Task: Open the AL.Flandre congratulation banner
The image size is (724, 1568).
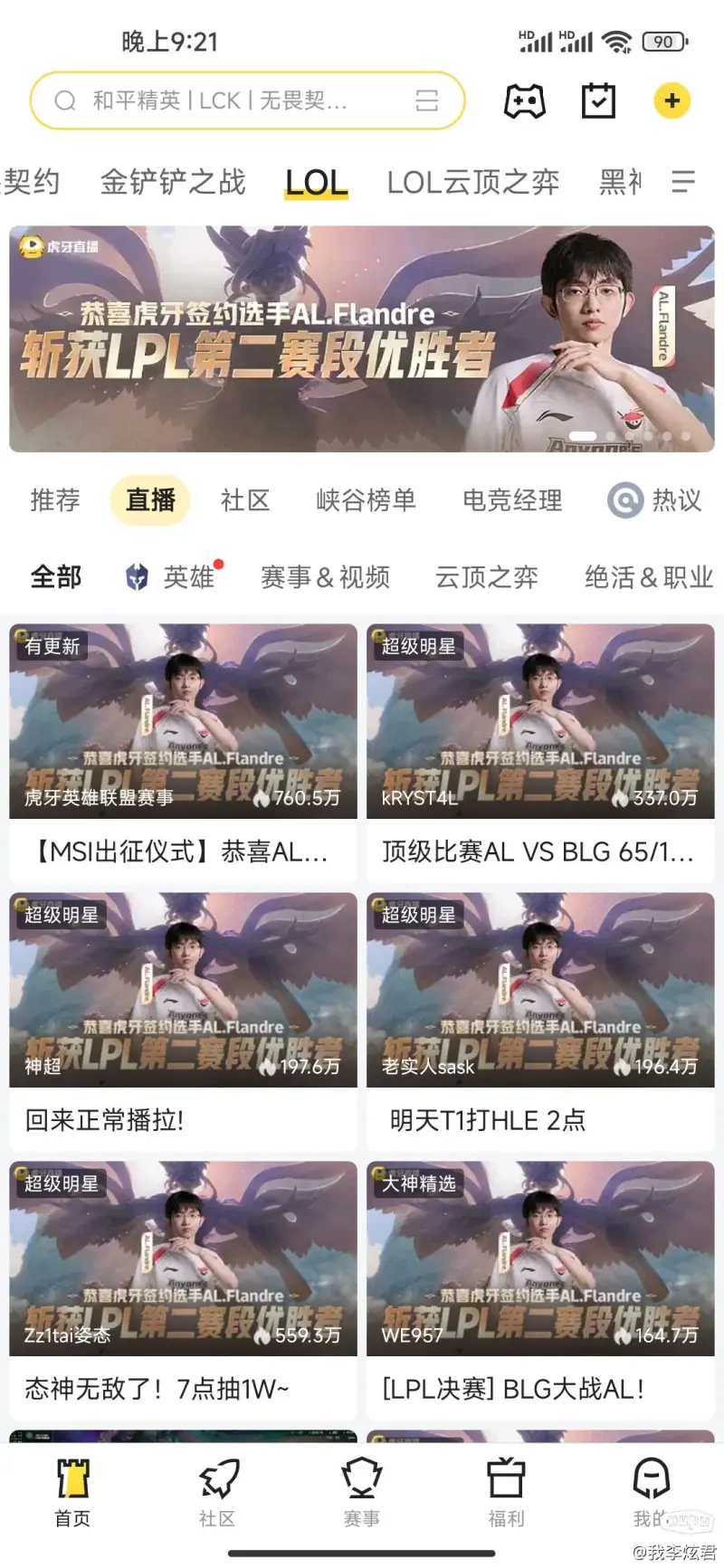Action: click(x=362, y=338)
